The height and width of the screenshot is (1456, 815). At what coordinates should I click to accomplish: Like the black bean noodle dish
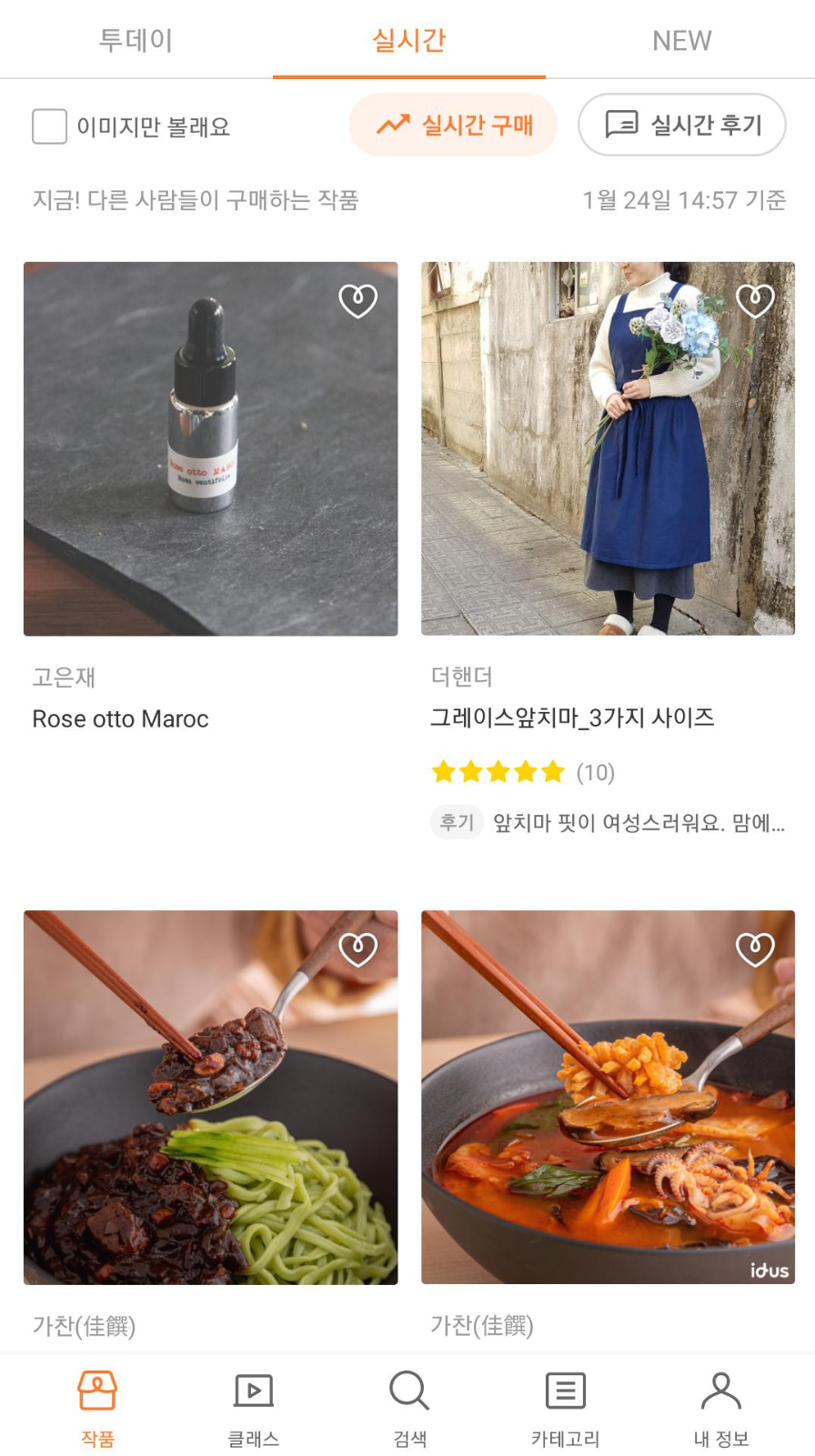coord(357,949)
